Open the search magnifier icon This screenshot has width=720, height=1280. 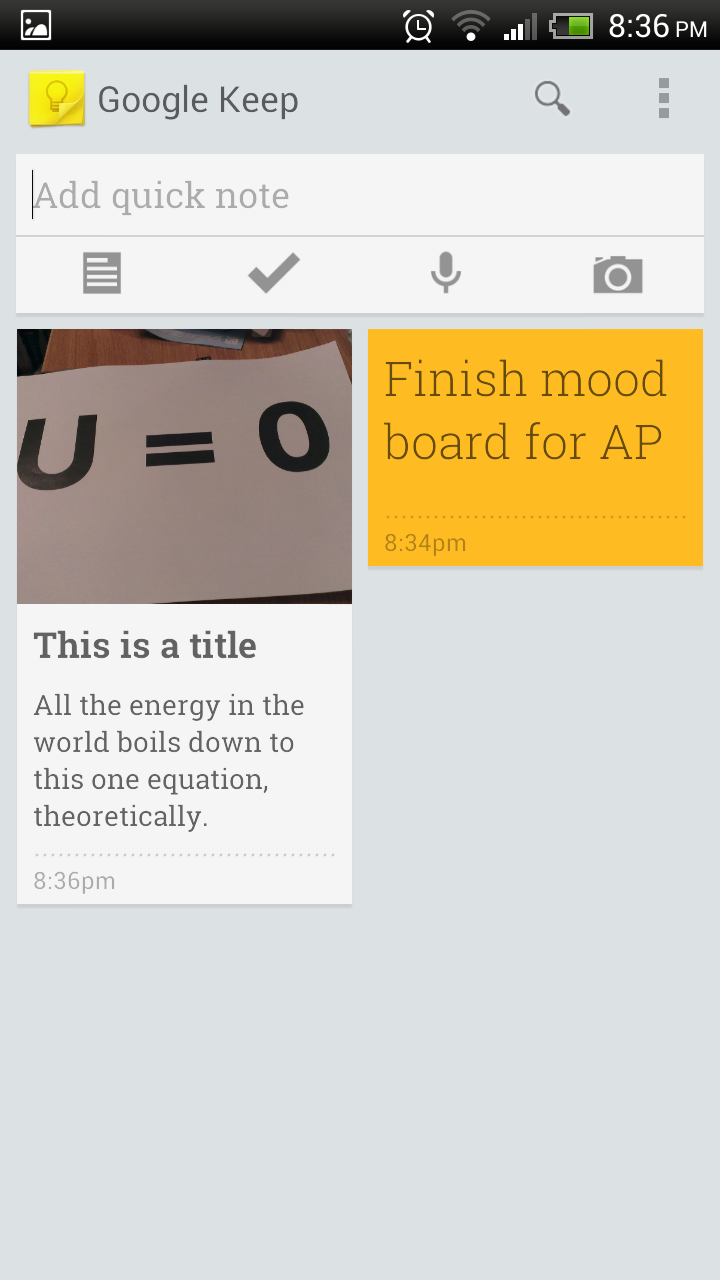click(552, 99)
